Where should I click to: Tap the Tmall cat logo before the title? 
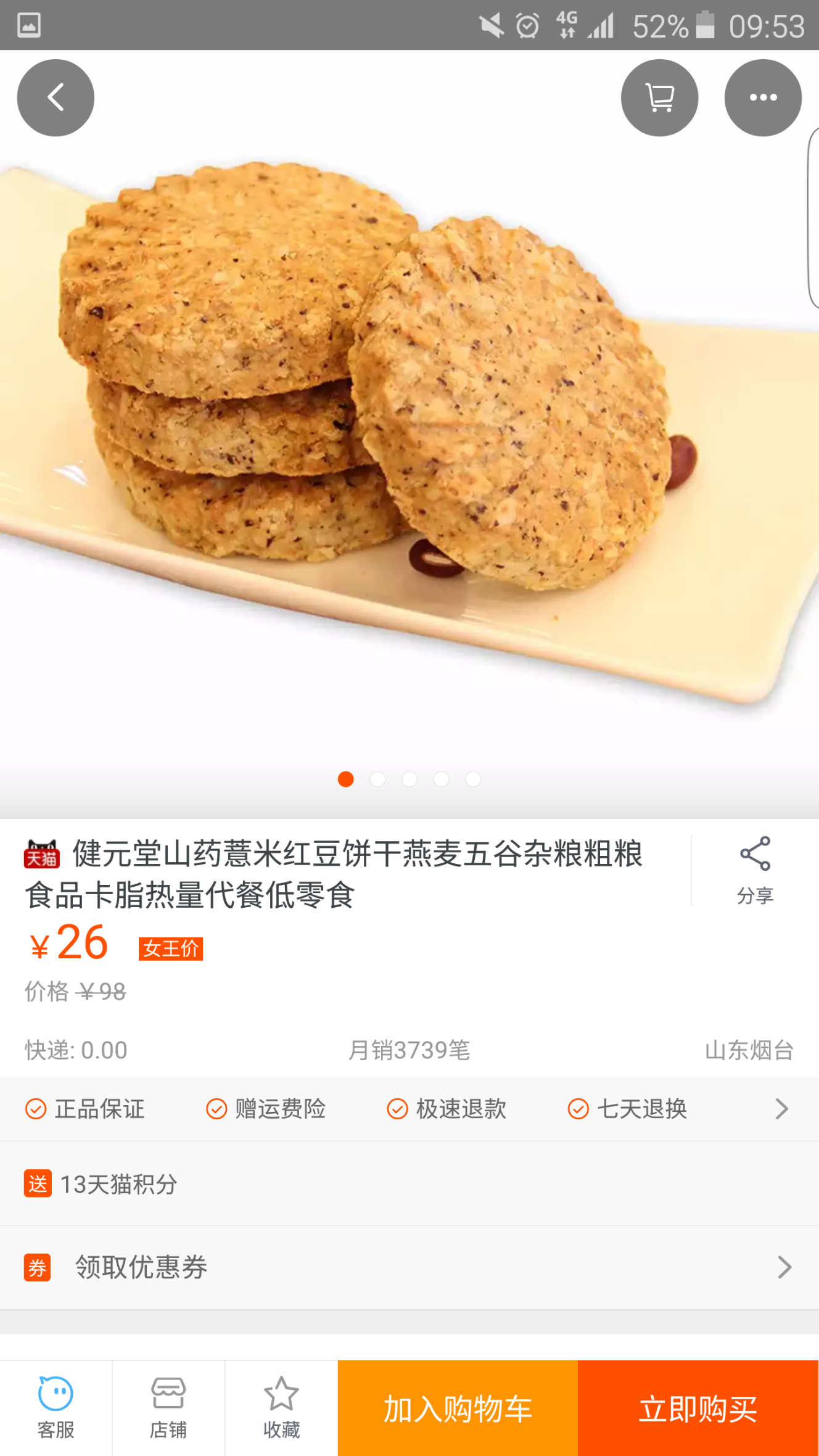41,853
